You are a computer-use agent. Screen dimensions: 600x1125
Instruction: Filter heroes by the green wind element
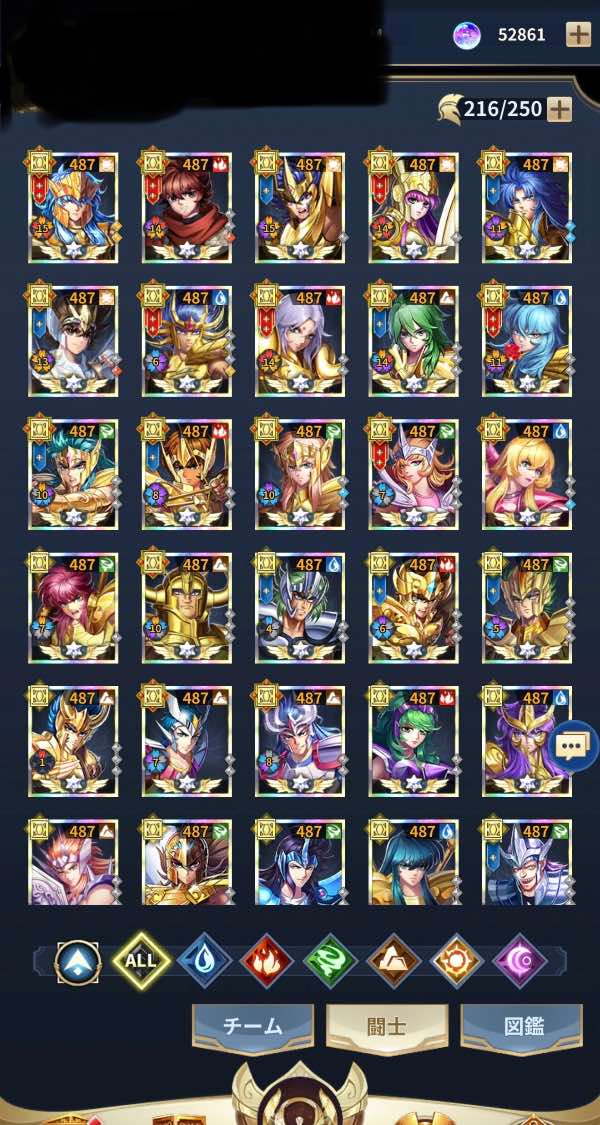point(330,960)
